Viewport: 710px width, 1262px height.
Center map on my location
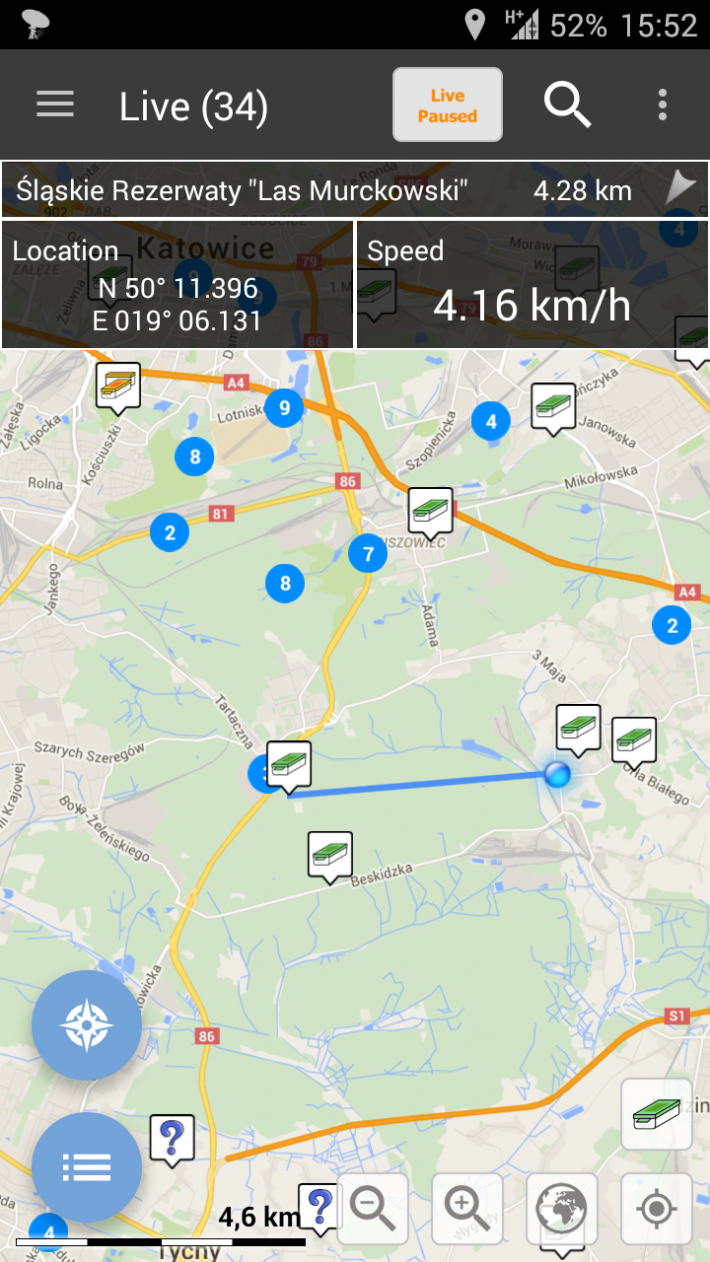[x=656, y=1209]
